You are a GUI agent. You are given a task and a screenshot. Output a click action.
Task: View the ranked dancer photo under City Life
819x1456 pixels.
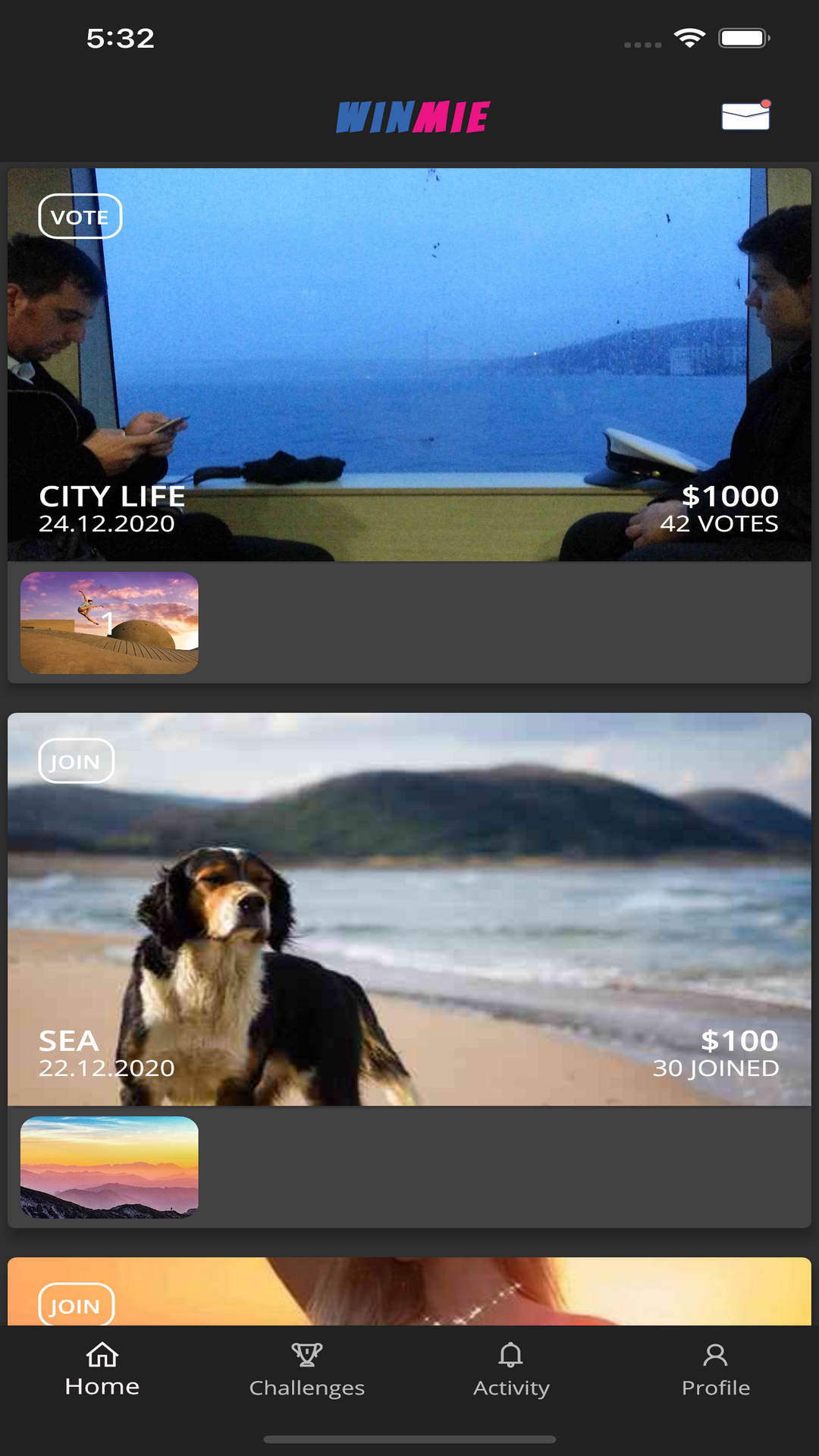[x=109, y=623]
